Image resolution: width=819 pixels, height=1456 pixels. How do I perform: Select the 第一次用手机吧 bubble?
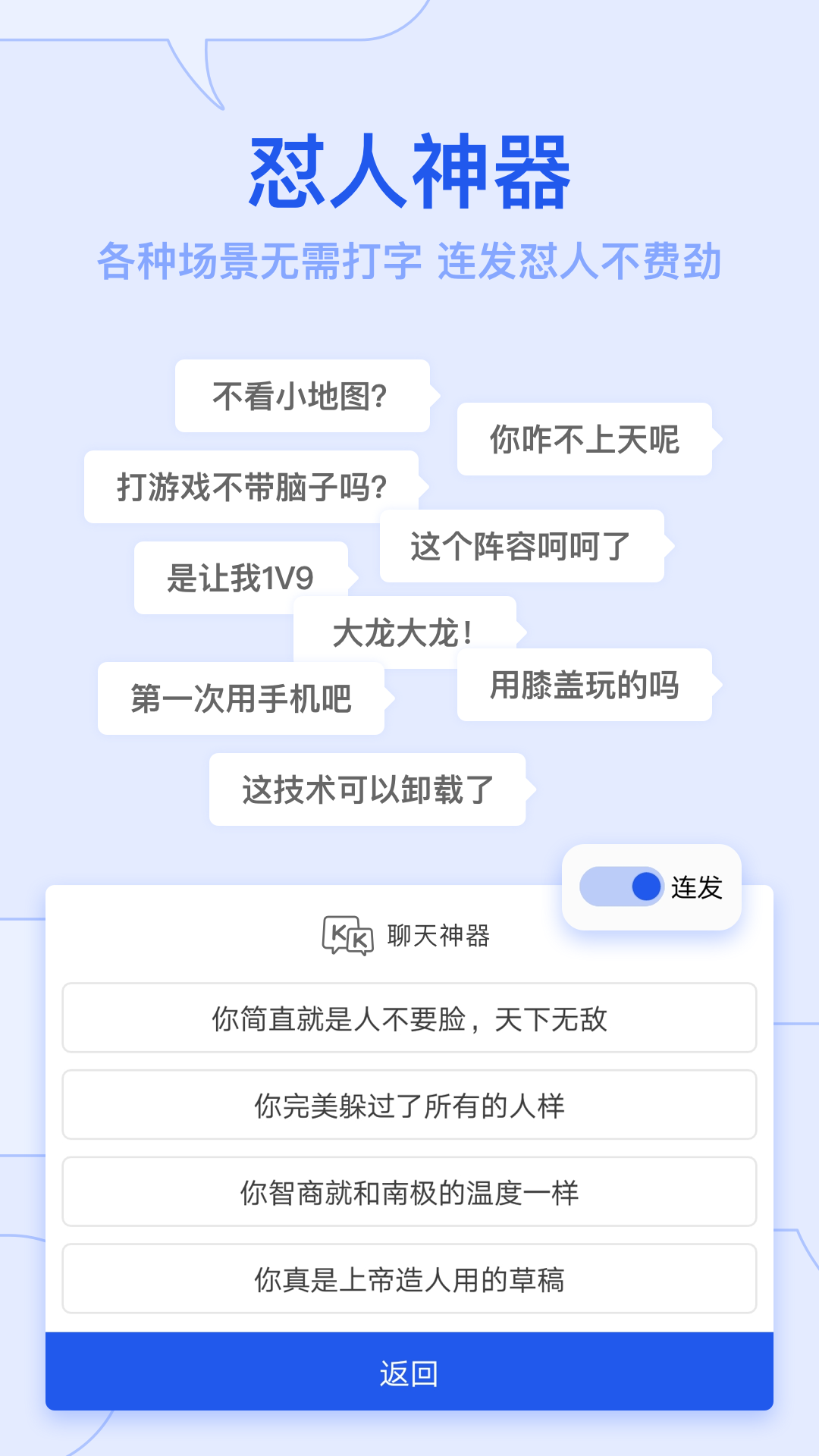tap(241, 698)
